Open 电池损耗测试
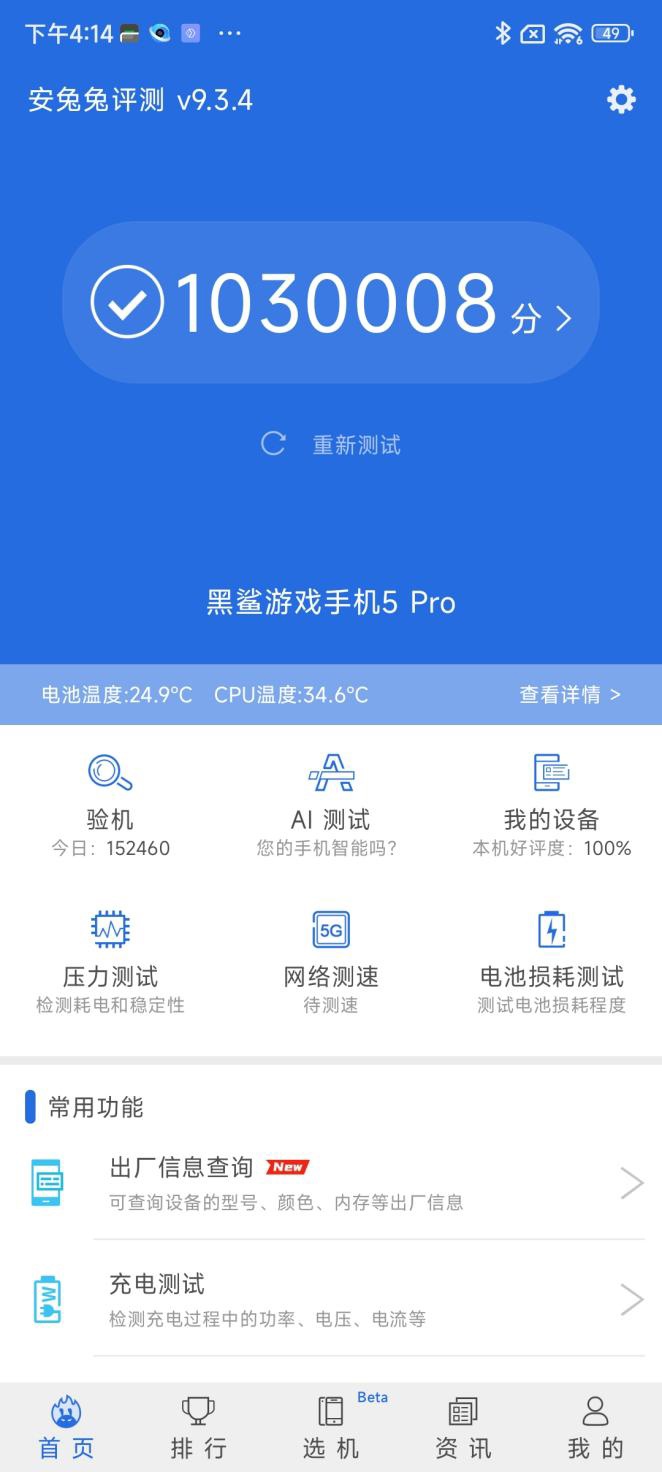 tap(551, 961)
